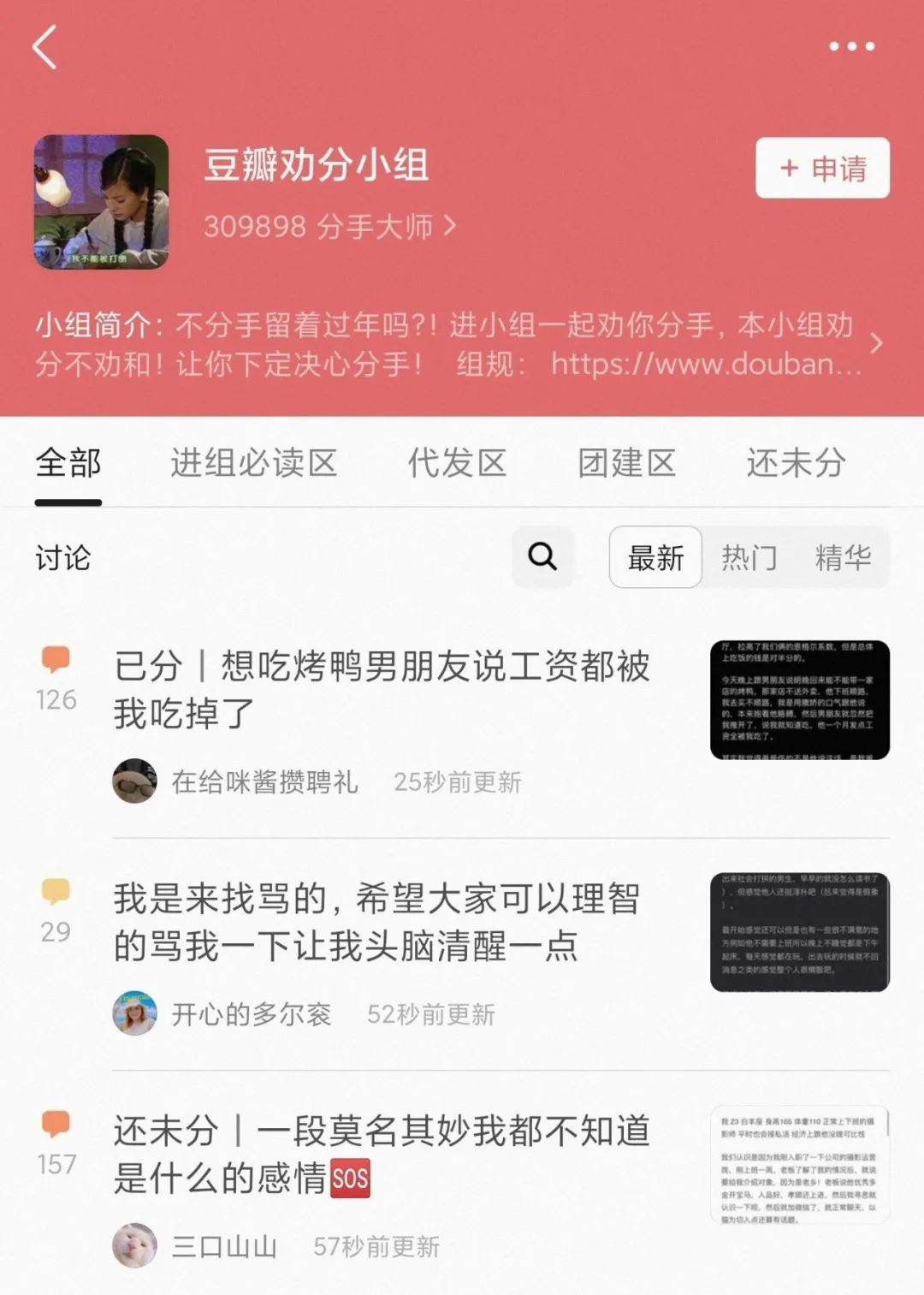This screenshot has width=924, height=1295.
Task: Open the post 我是来找骂的
Action: pyautogui.click(x=376, y=922)
